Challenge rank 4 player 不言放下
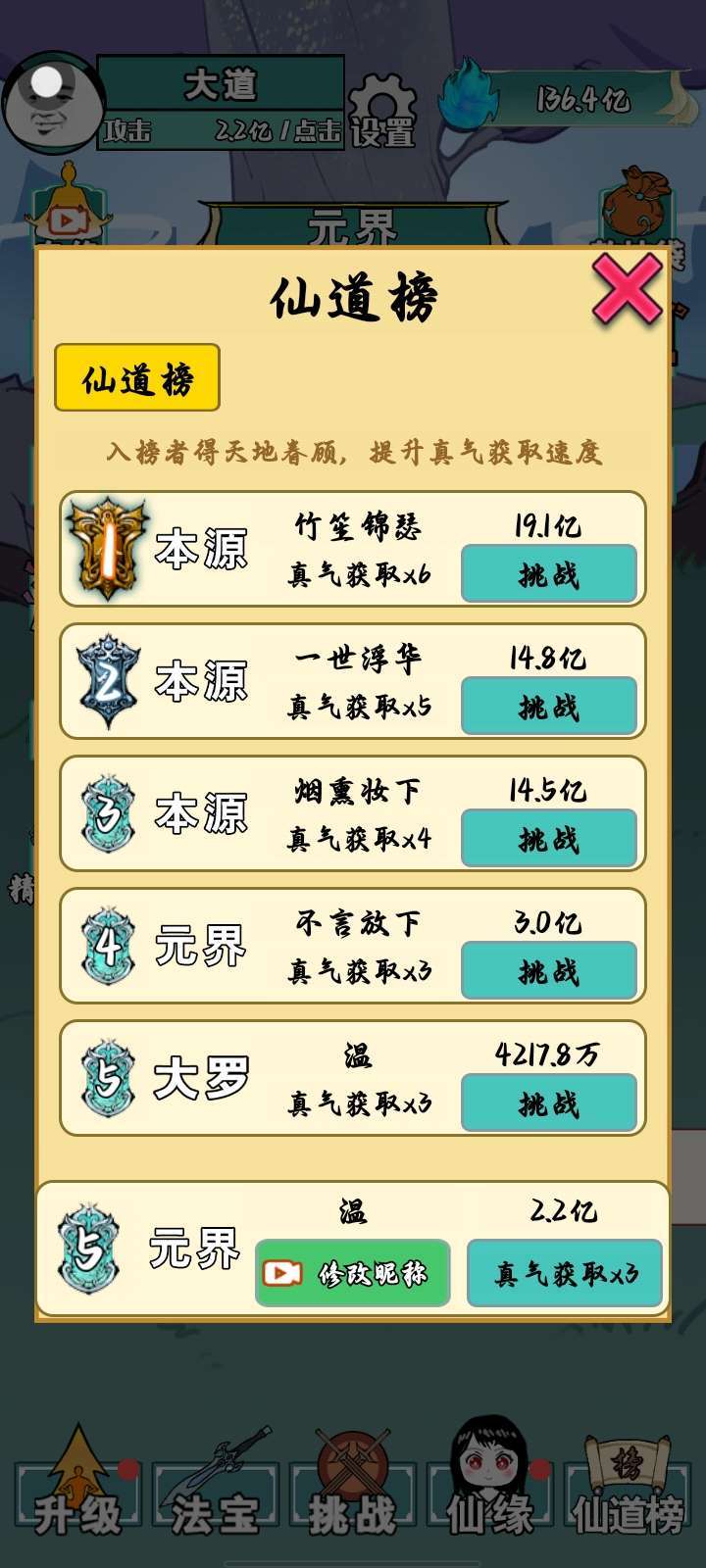 pos(548,971)
